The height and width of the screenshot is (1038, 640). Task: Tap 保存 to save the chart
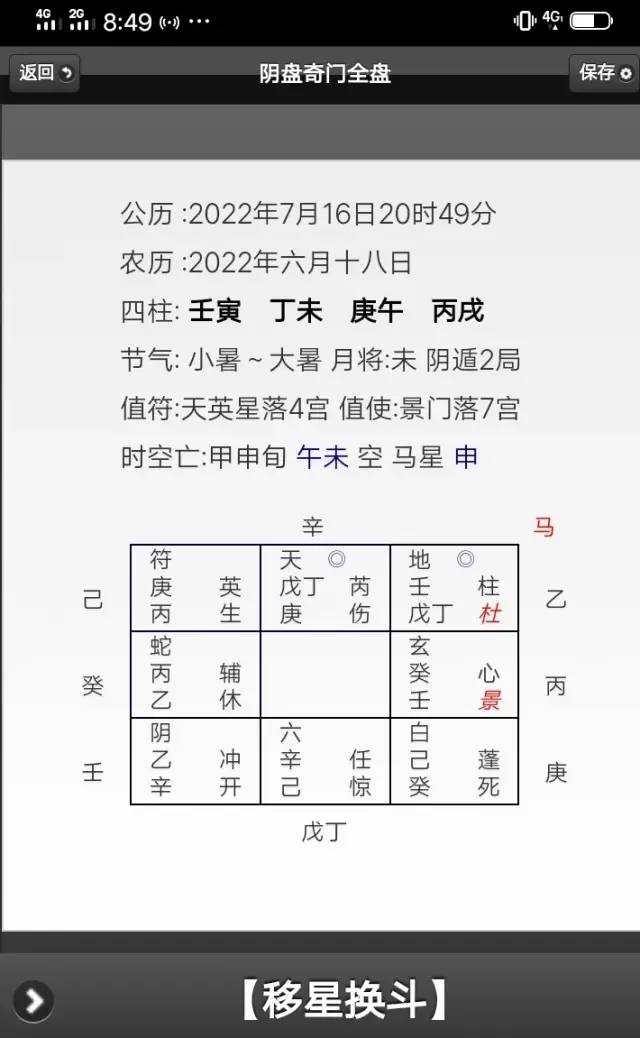[605, 72]
